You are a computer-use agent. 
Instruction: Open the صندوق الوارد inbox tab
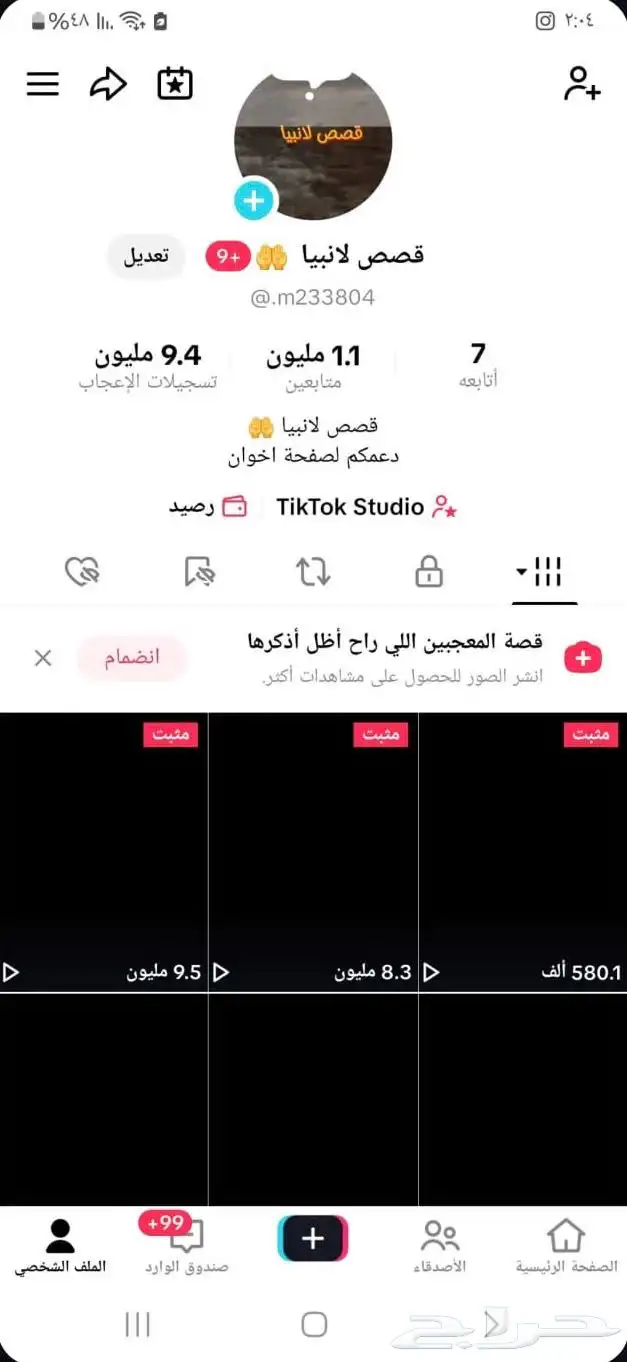click(187, 1247)
